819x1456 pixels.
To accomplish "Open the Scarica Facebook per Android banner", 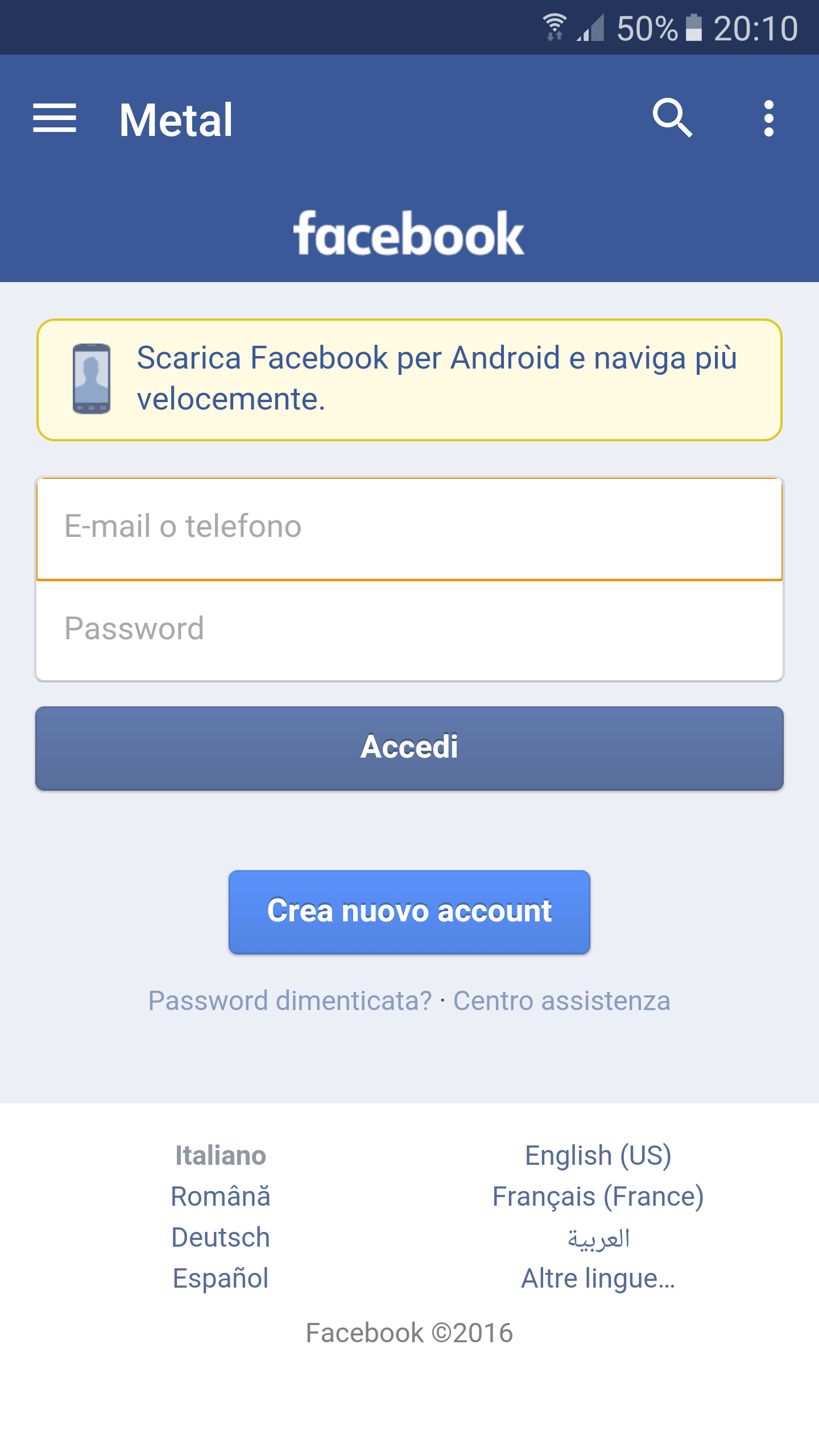I will pos(409,380).
